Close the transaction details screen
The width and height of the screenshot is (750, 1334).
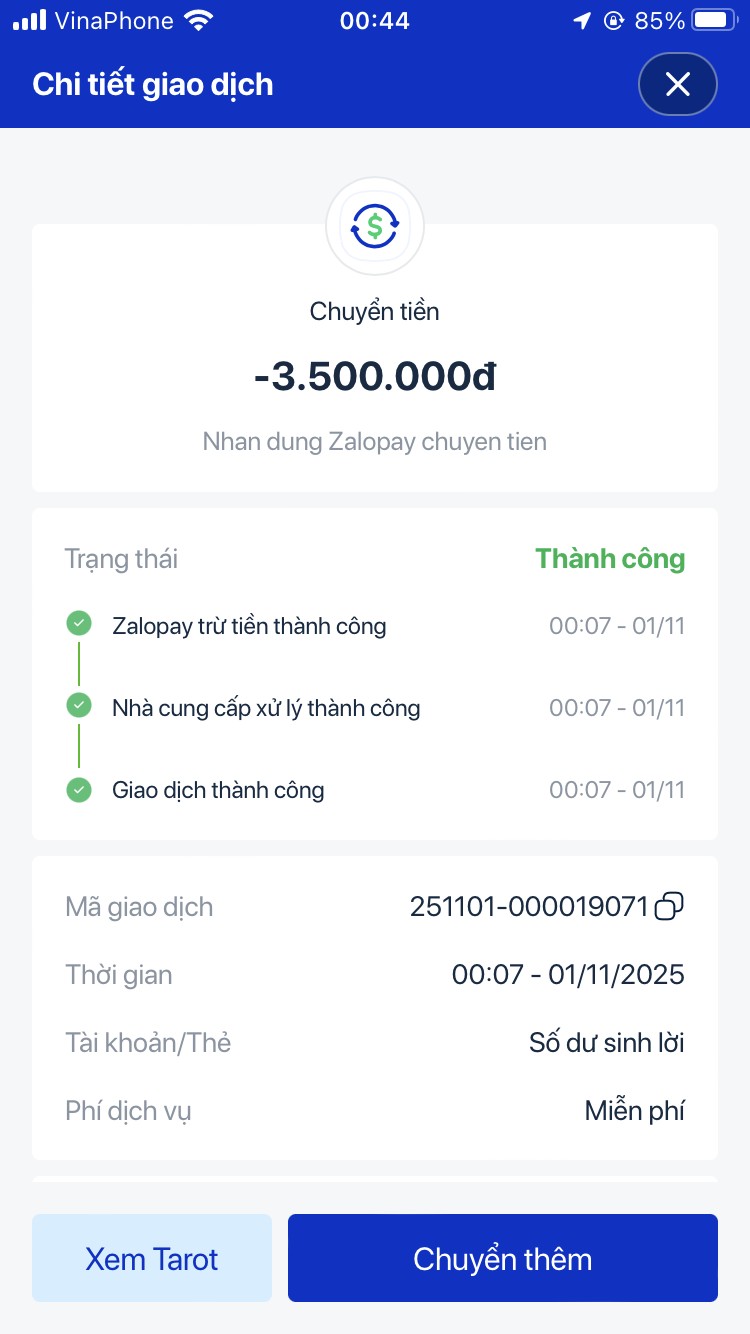coord(677,85)
